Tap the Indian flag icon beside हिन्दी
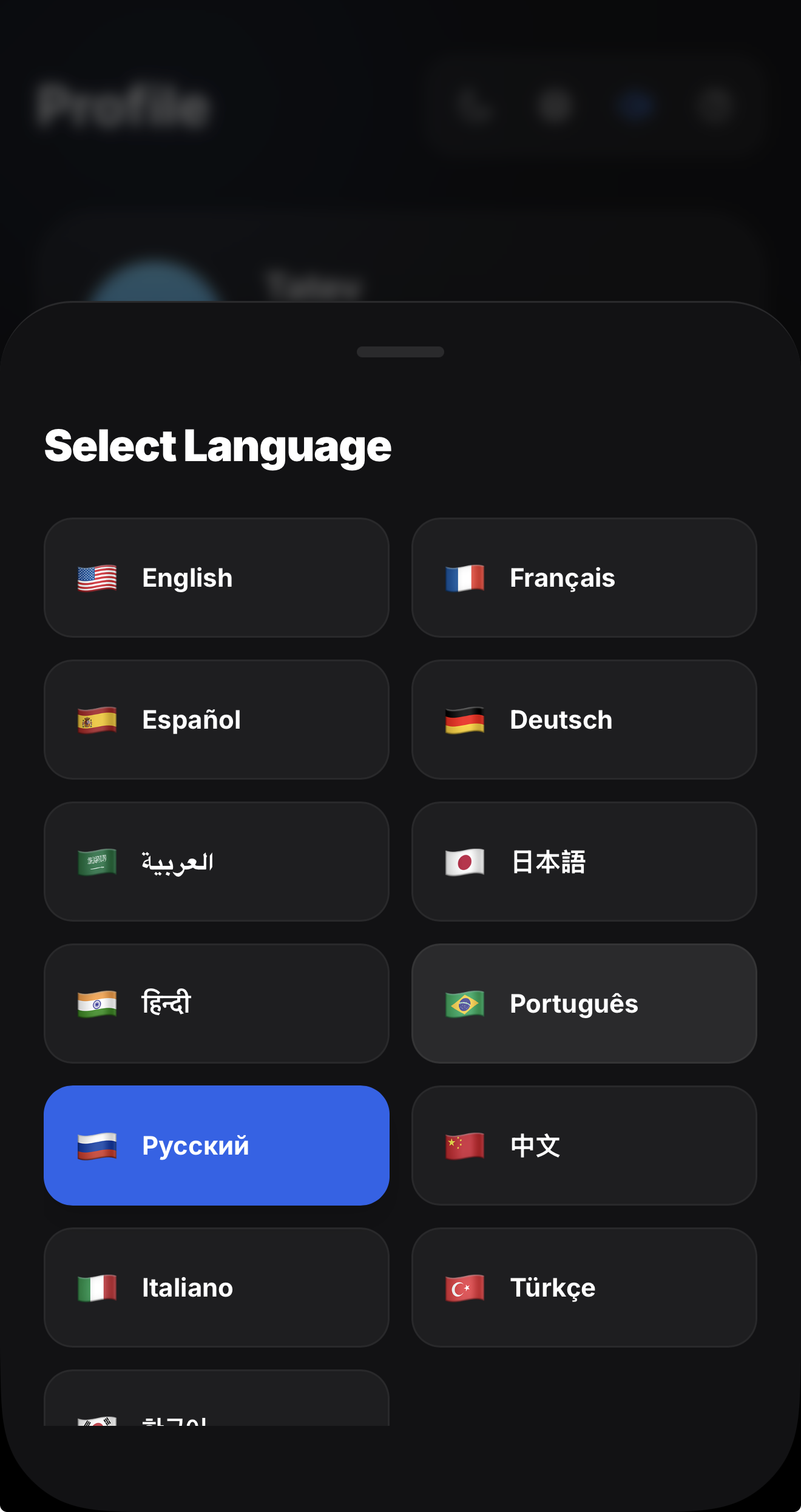Viewport: 801px width, 1512px height. coord(96,1004)
